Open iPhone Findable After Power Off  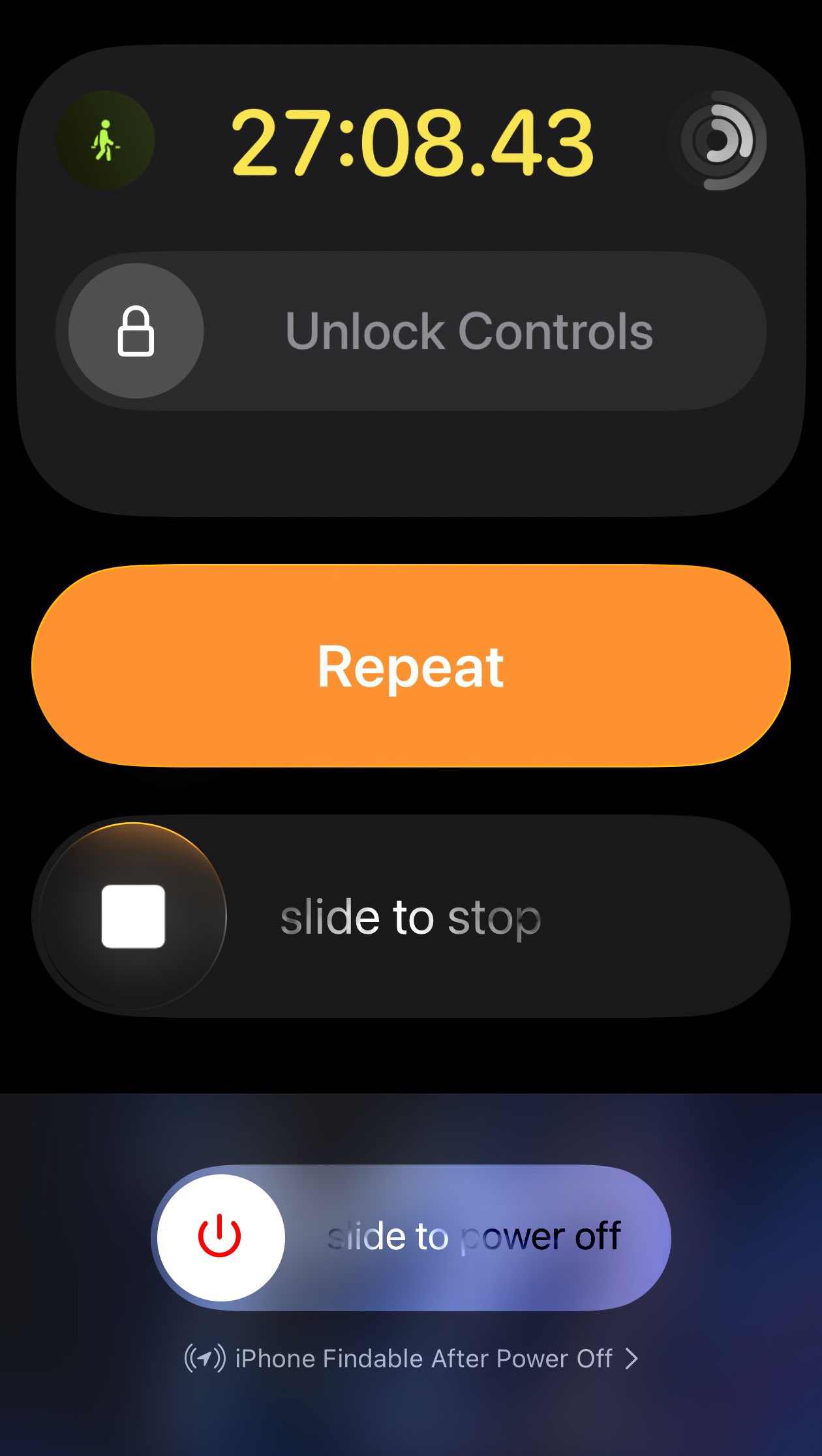(411, 1359)
